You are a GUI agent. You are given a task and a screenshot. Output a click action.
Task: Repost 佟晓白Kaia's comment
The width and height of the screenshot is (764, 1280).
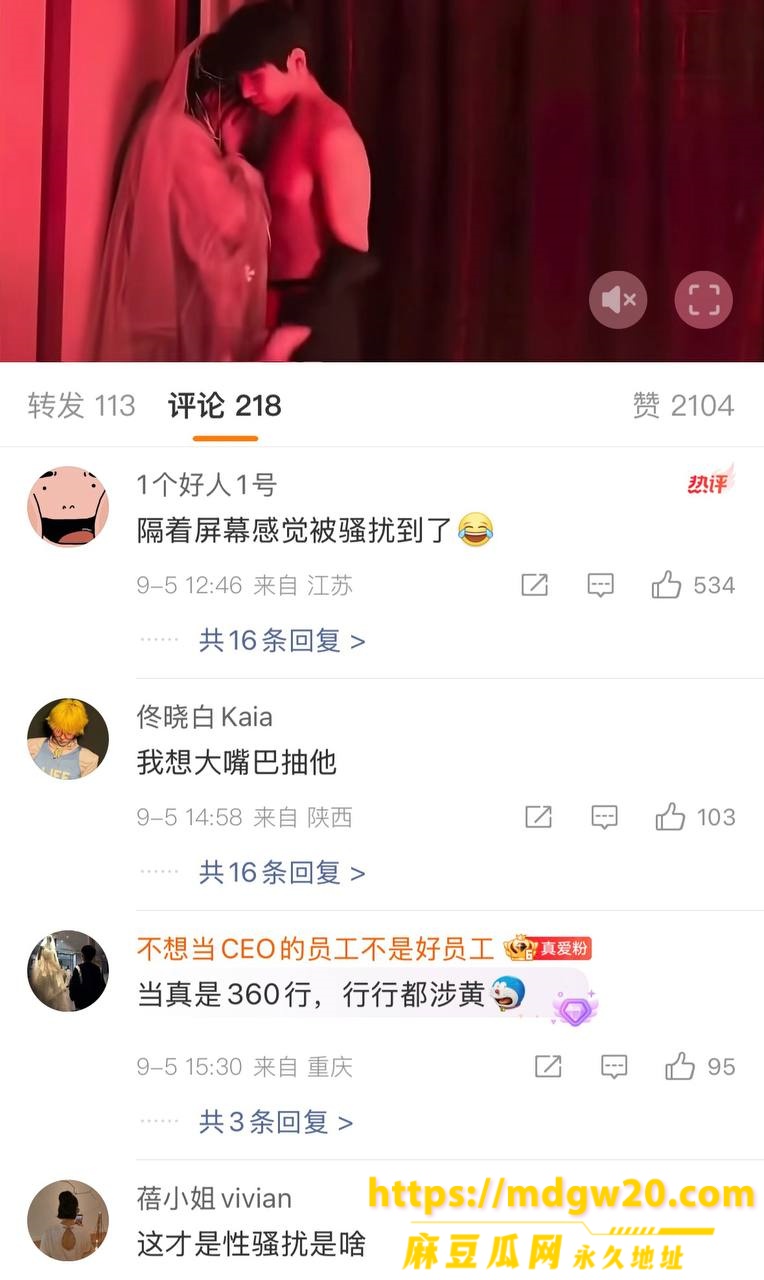click(x=539, y=817)
